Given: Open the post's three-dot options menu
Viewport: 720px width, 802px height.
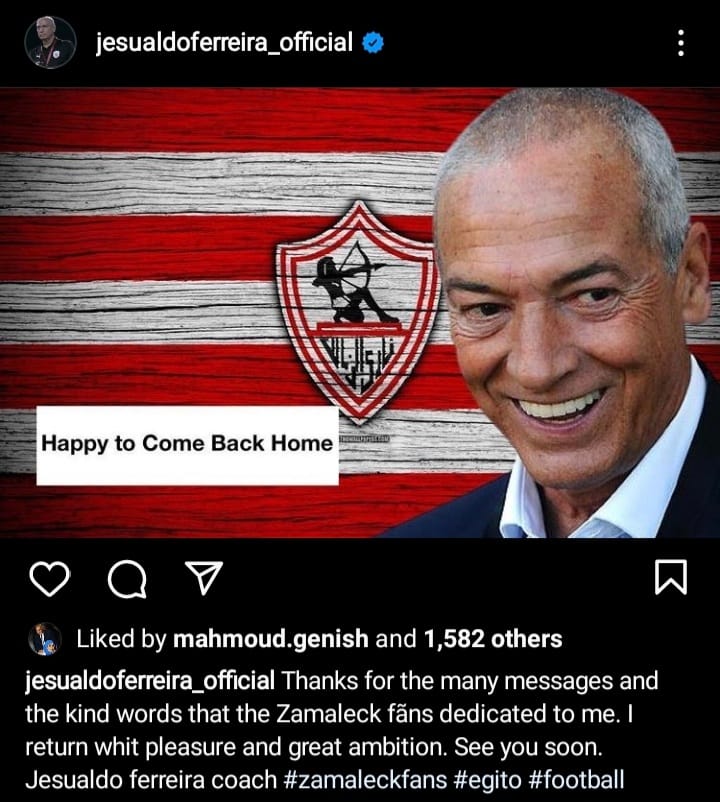Looking at the screenshot, I should [x=681, y=43].
